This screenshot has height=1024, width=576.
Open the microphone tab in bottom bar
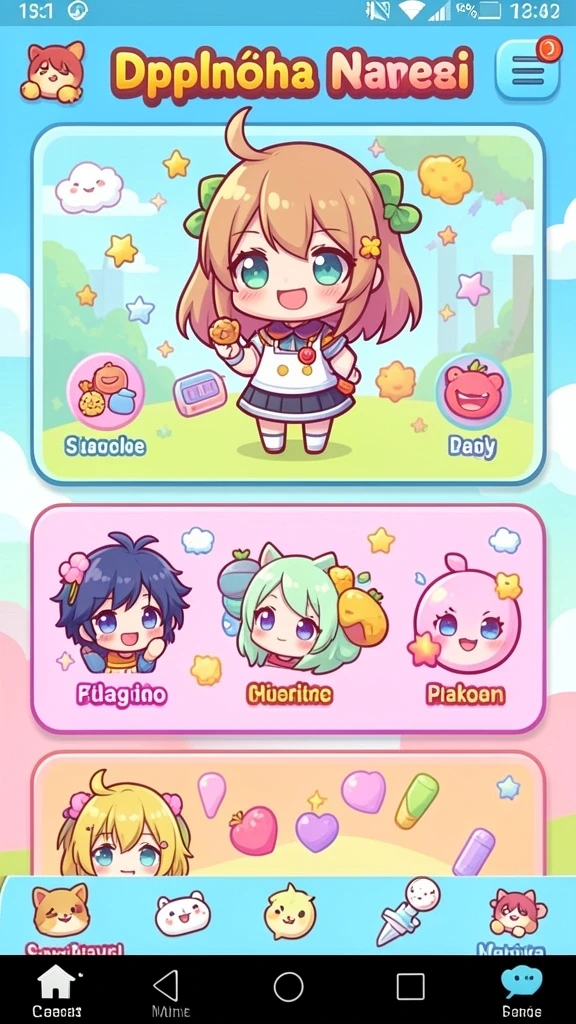coord(409,911)
